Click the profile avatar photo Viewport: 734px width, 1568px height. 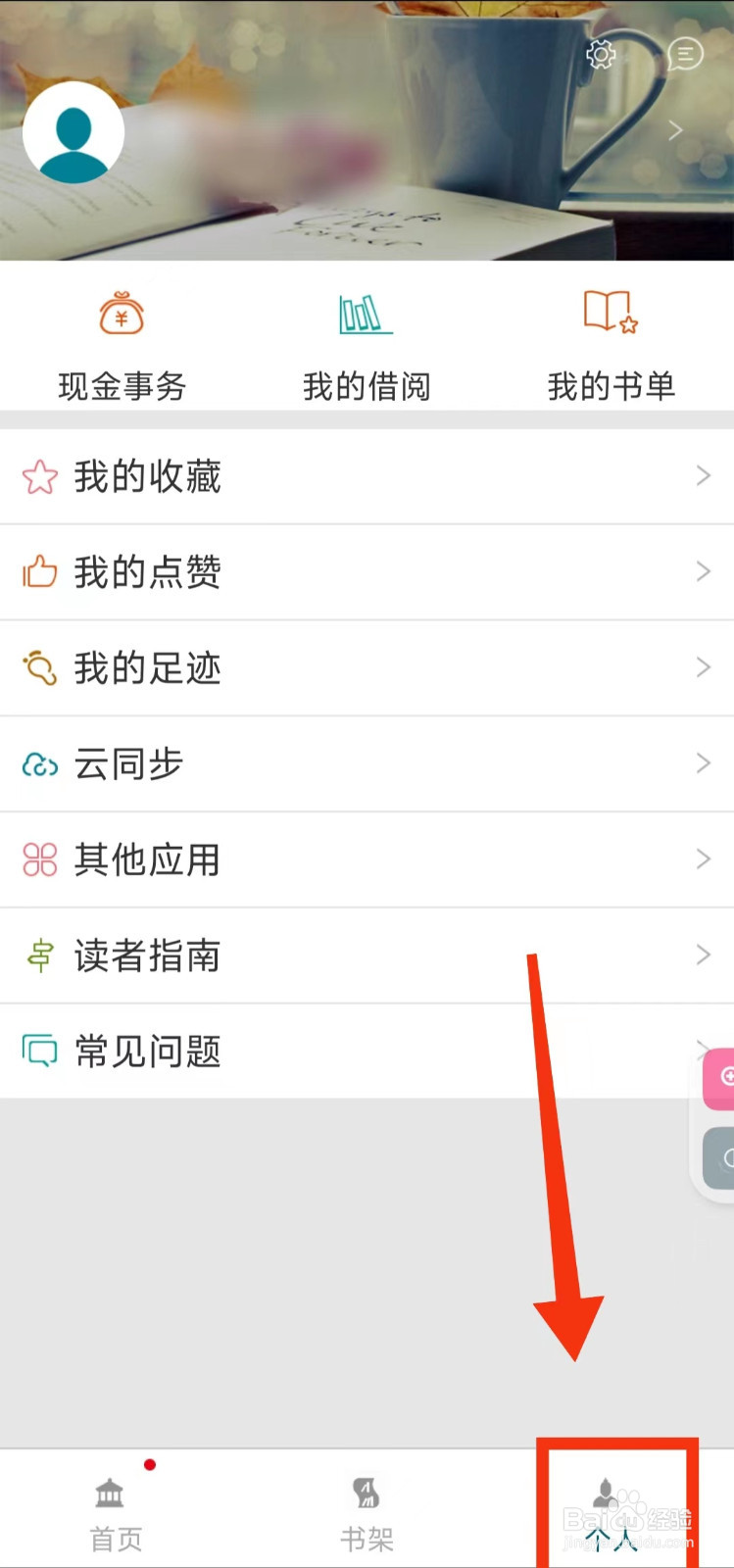pos(73,133)
